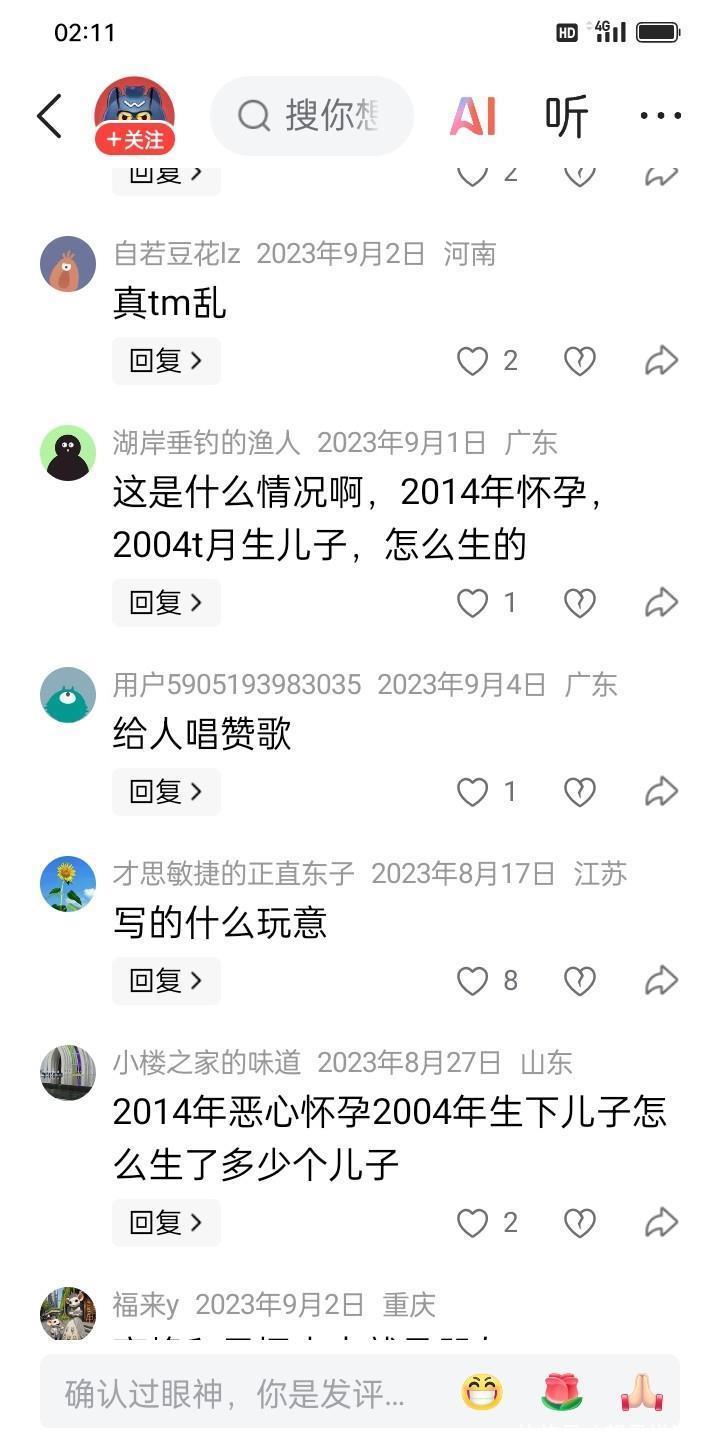Open 湖岸垂钓的渔人's profile avatar

(68, 453)
